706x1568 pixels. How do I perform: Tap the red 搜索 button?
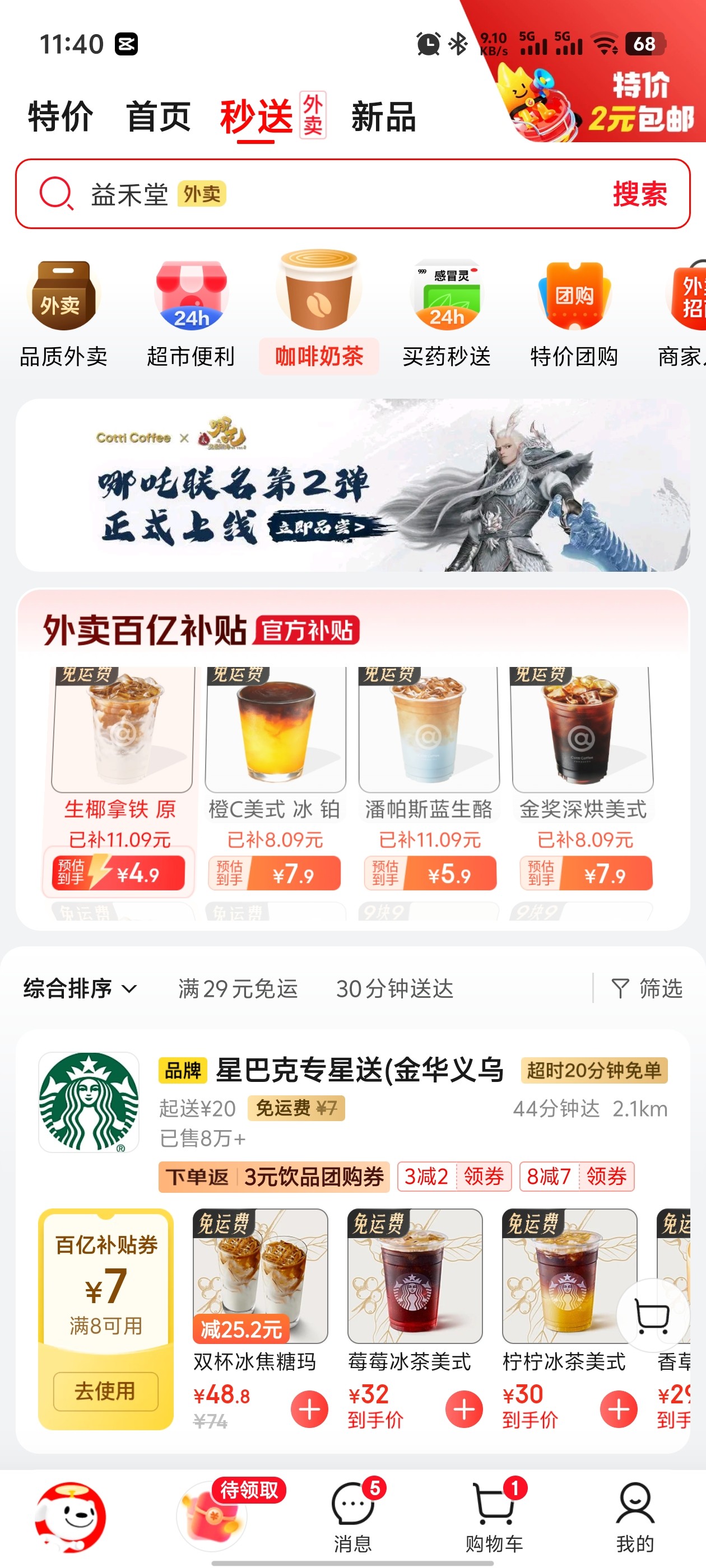coord(640,194)
